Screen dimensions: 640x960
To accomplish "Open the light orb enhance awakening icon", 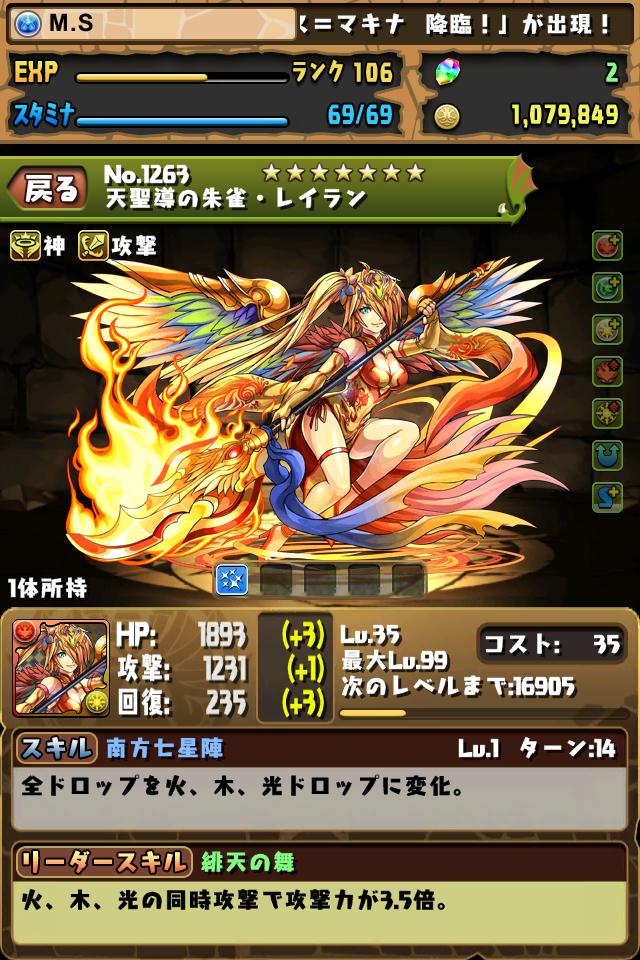I will tap(607, 329).
